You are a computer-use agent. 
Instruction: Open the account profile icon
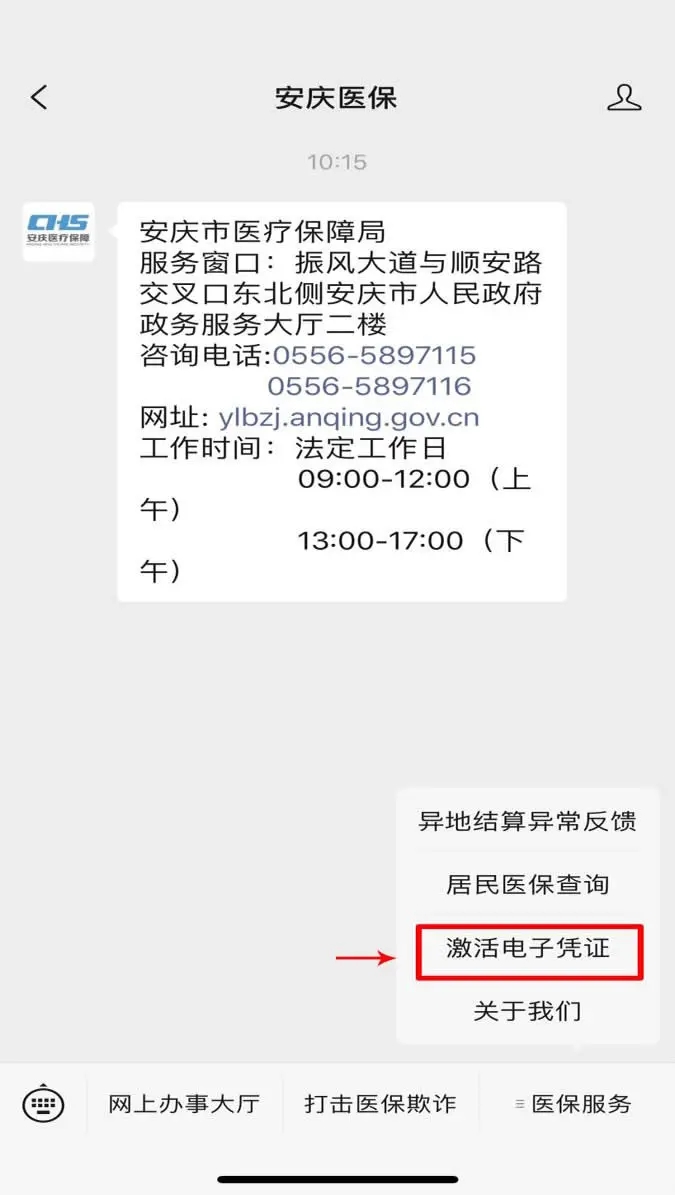point(624,98)
